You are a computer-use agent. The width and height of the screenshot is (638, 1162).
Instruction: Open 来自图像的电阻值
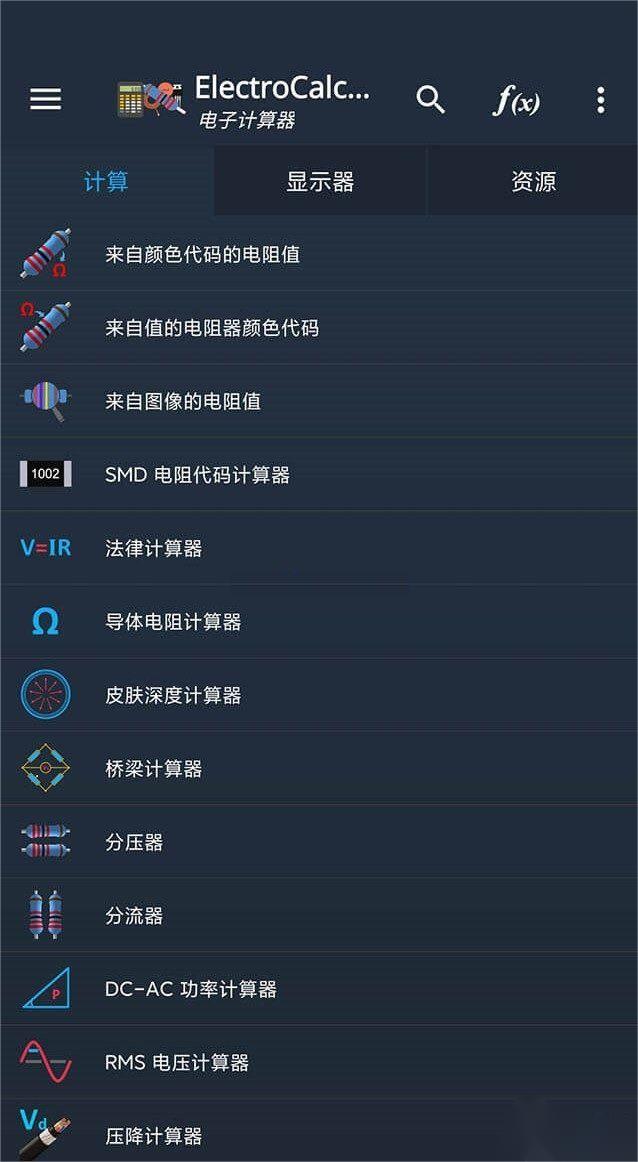(183, 401)
